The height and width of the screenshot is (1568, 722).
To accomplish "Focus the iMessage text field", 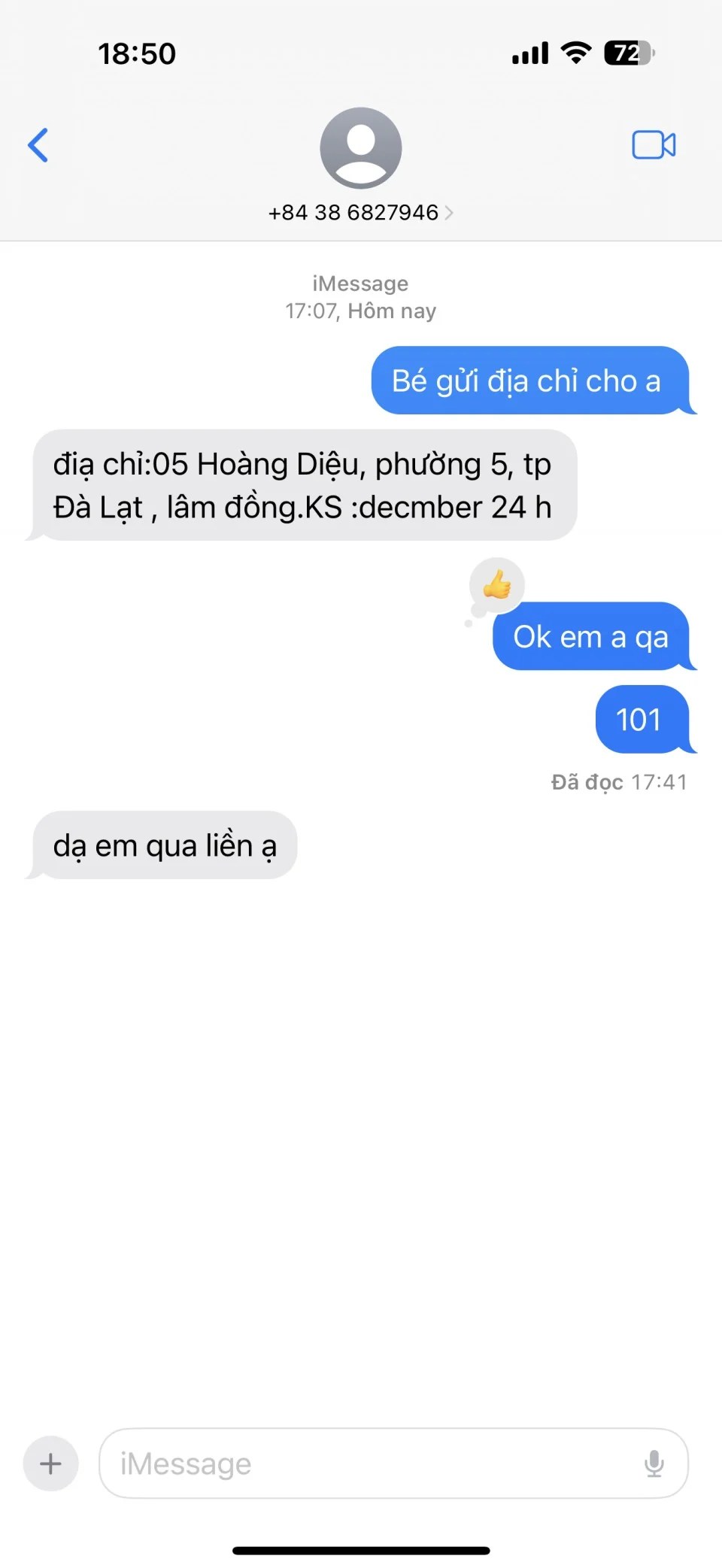I will coord(369,1463).
